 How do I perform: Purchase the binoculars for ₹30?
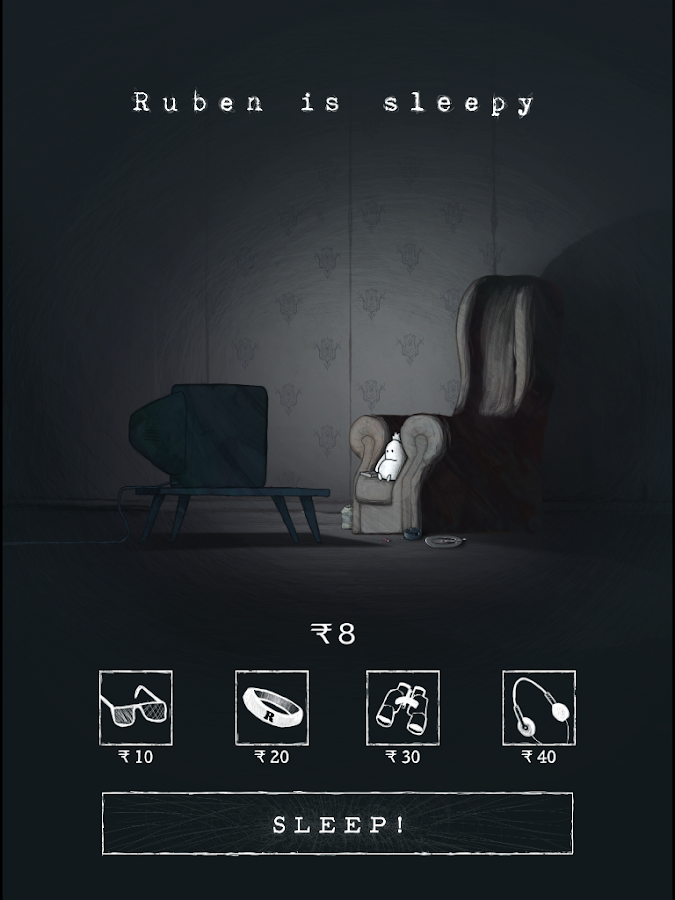(x=403, y=707)
